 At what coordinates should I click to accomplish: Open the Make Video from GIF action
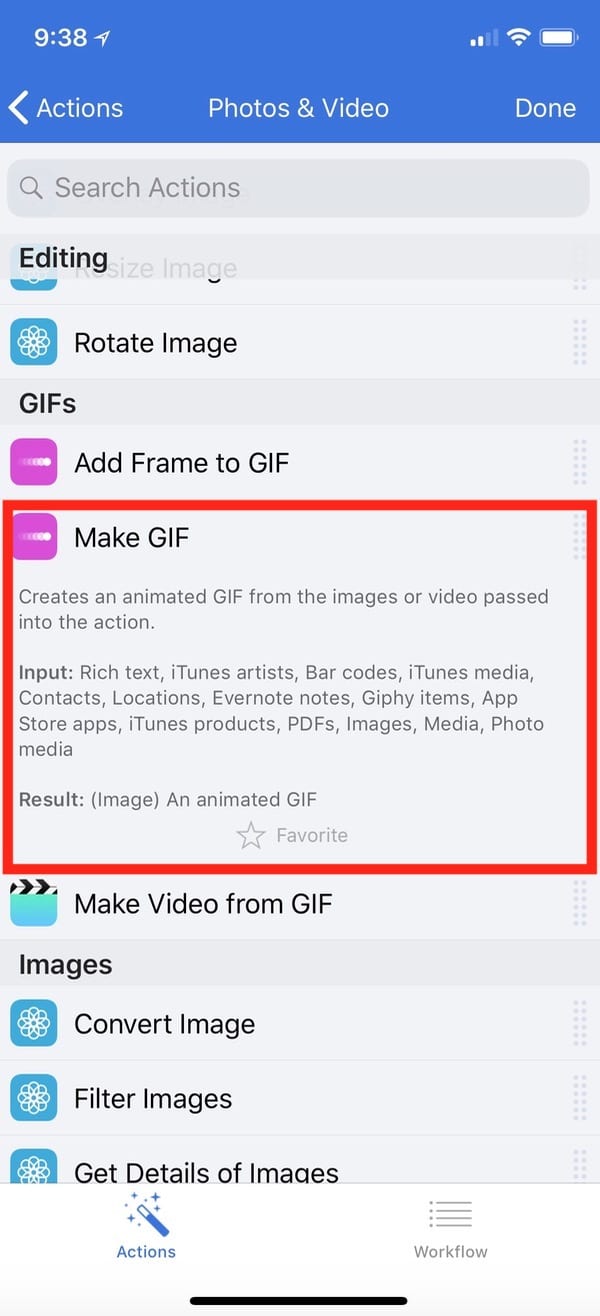203,904
